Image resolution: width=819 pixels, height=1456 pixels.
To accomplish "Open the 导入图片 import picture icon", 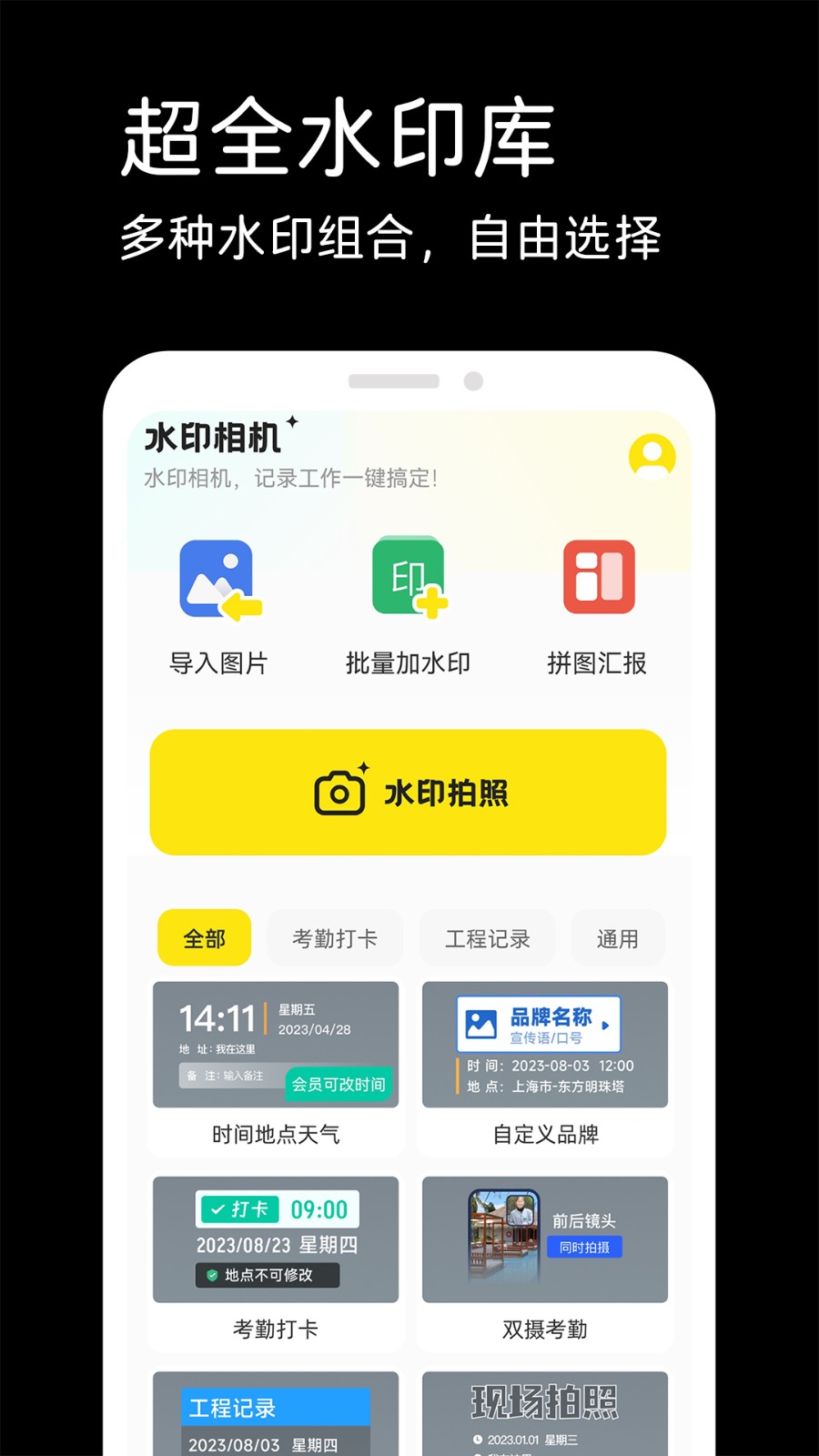I will 217,578.
